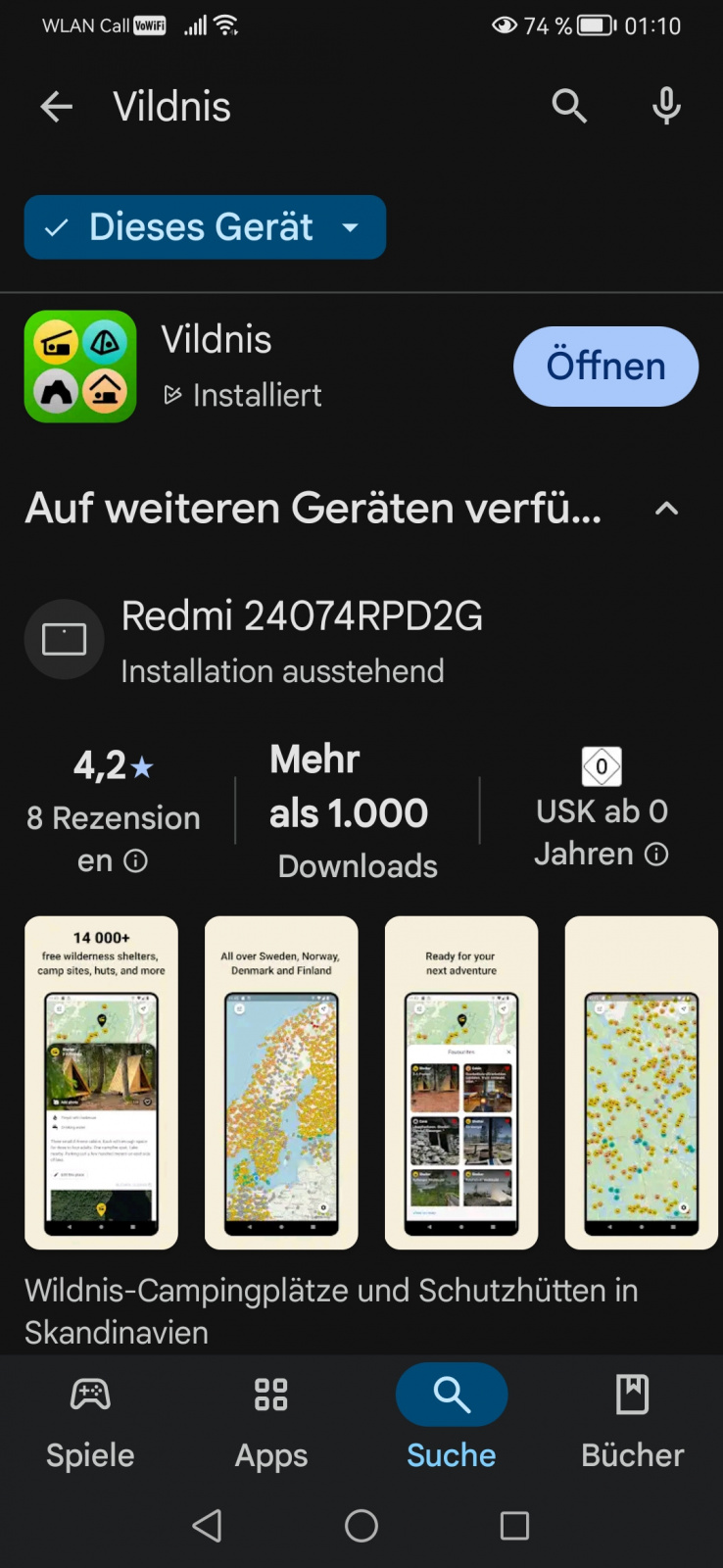Tap the Öffnen button for Vildnis
This screenshot has width=723, height=1568.
pyautogui.click(x=605, y=367)
